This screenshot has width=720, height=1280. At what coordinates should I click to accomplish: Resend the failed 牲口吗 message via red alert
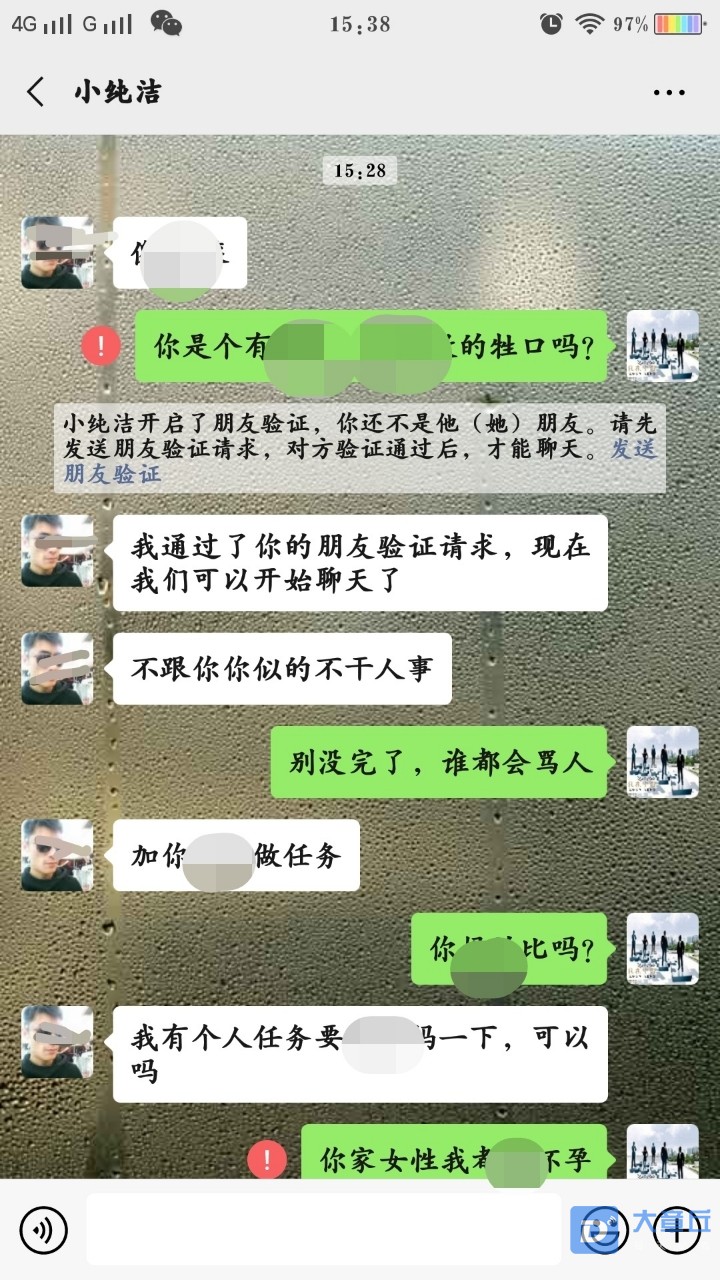click(101, 346)
